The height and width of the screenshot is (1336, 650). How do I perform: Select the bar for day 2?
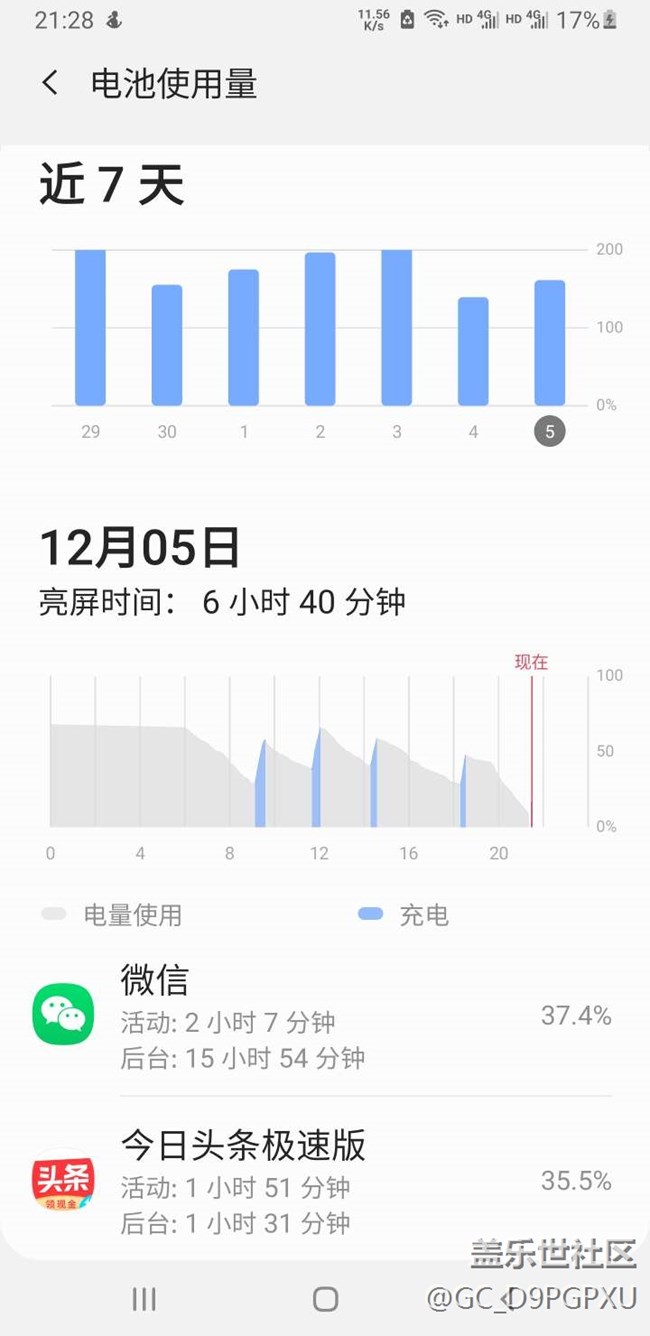coord(320,329)
